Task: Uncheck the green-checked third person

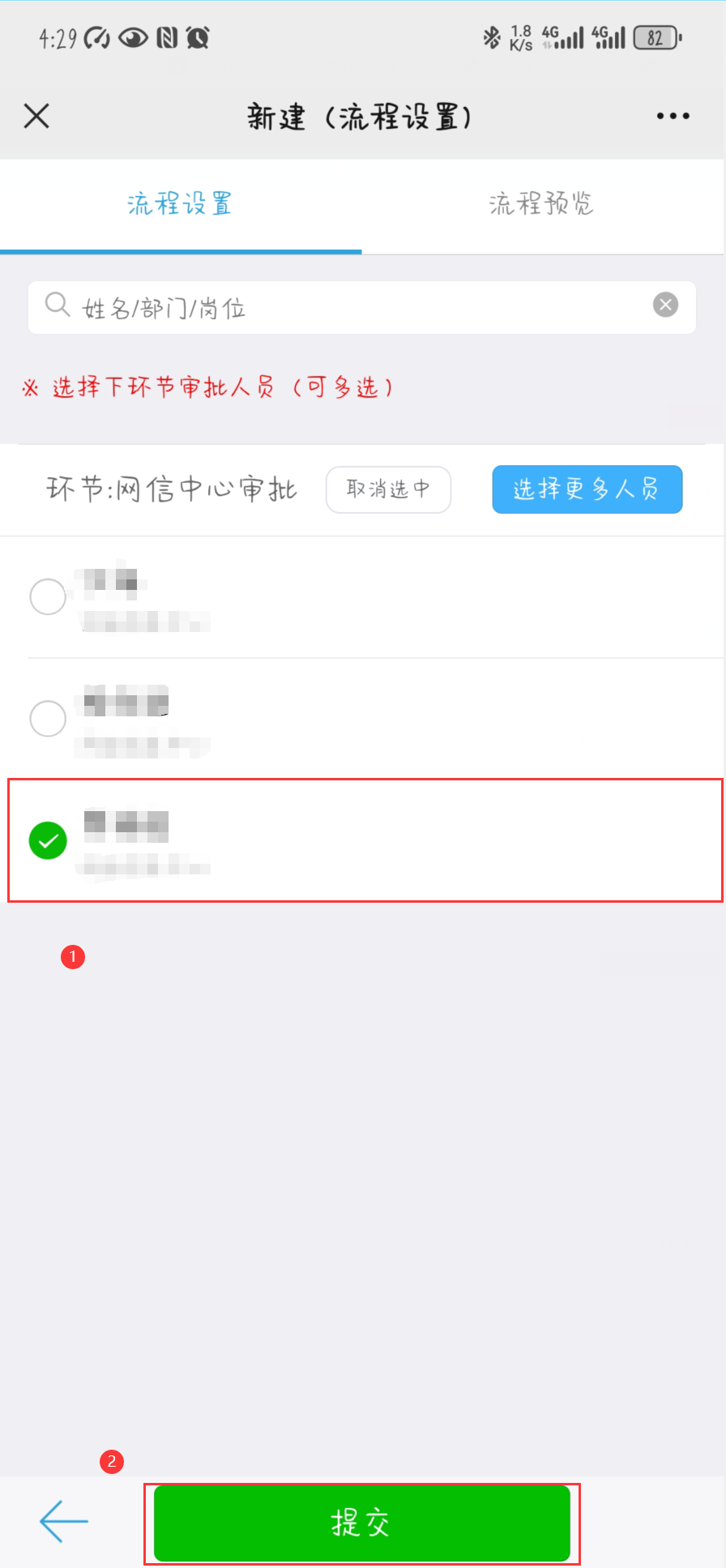Action: [48, 840]
